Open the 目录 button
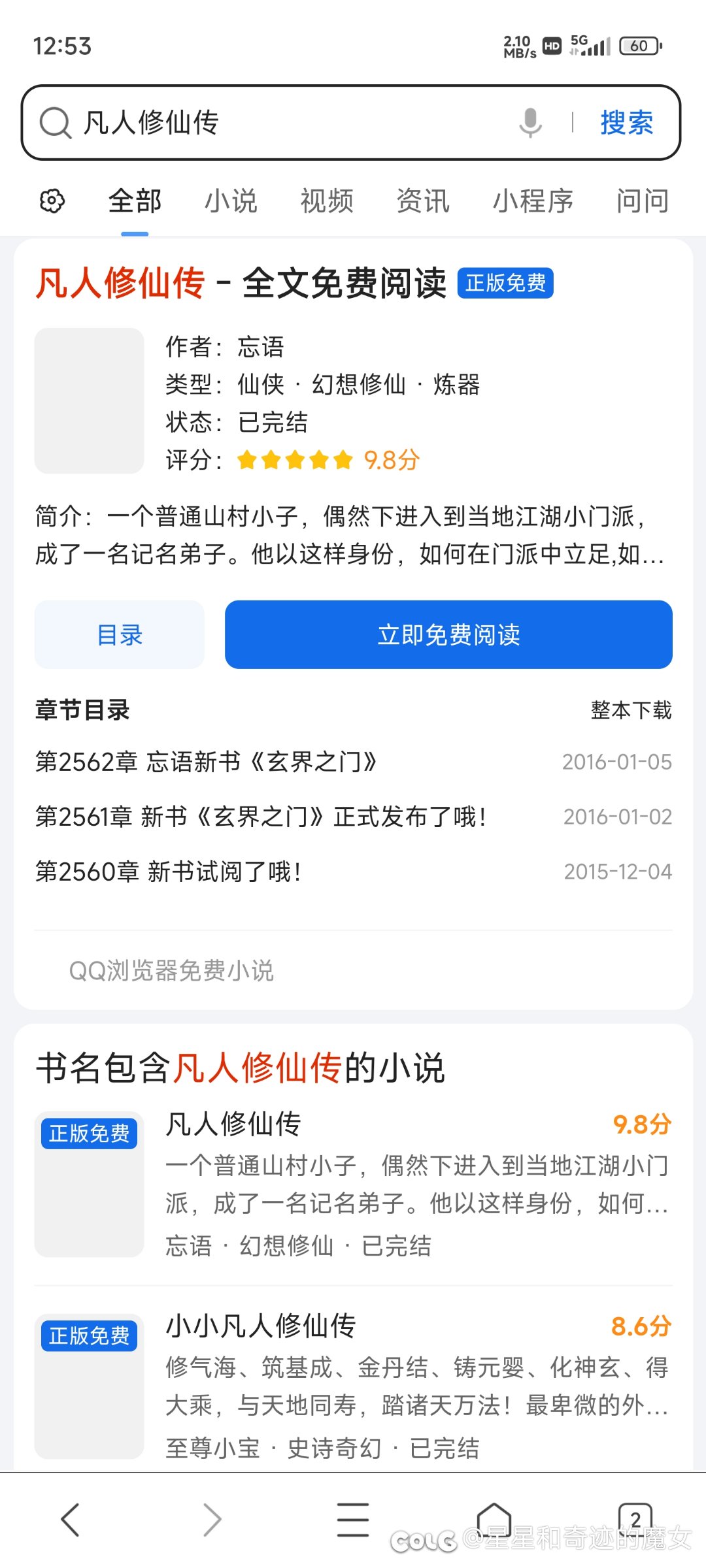Screen dimensions: 706x1568 [120, 634]
